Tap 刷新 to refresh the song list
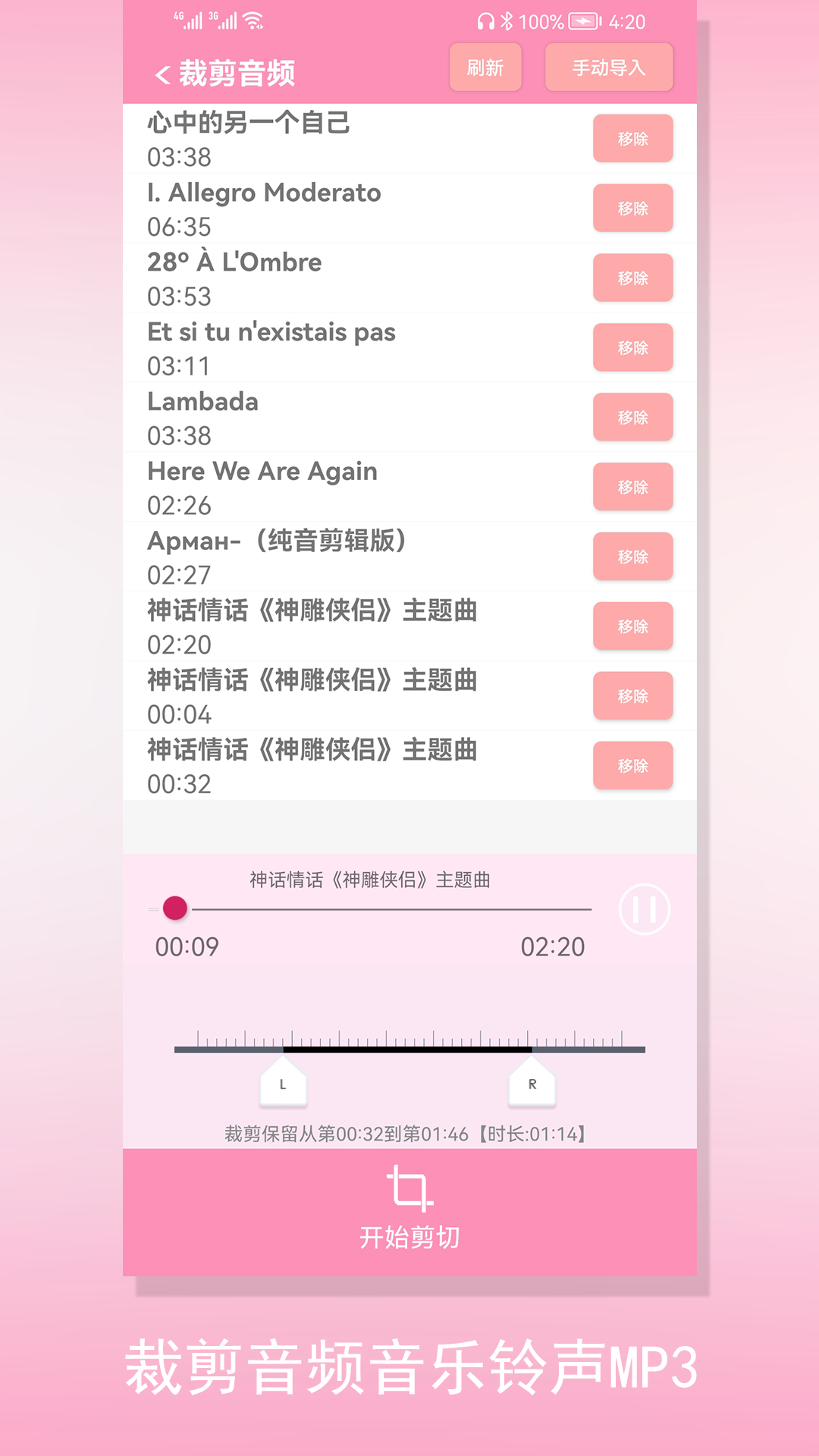Image resolution: width=819 pixels, height=1456 pixels. click(485, 68)
